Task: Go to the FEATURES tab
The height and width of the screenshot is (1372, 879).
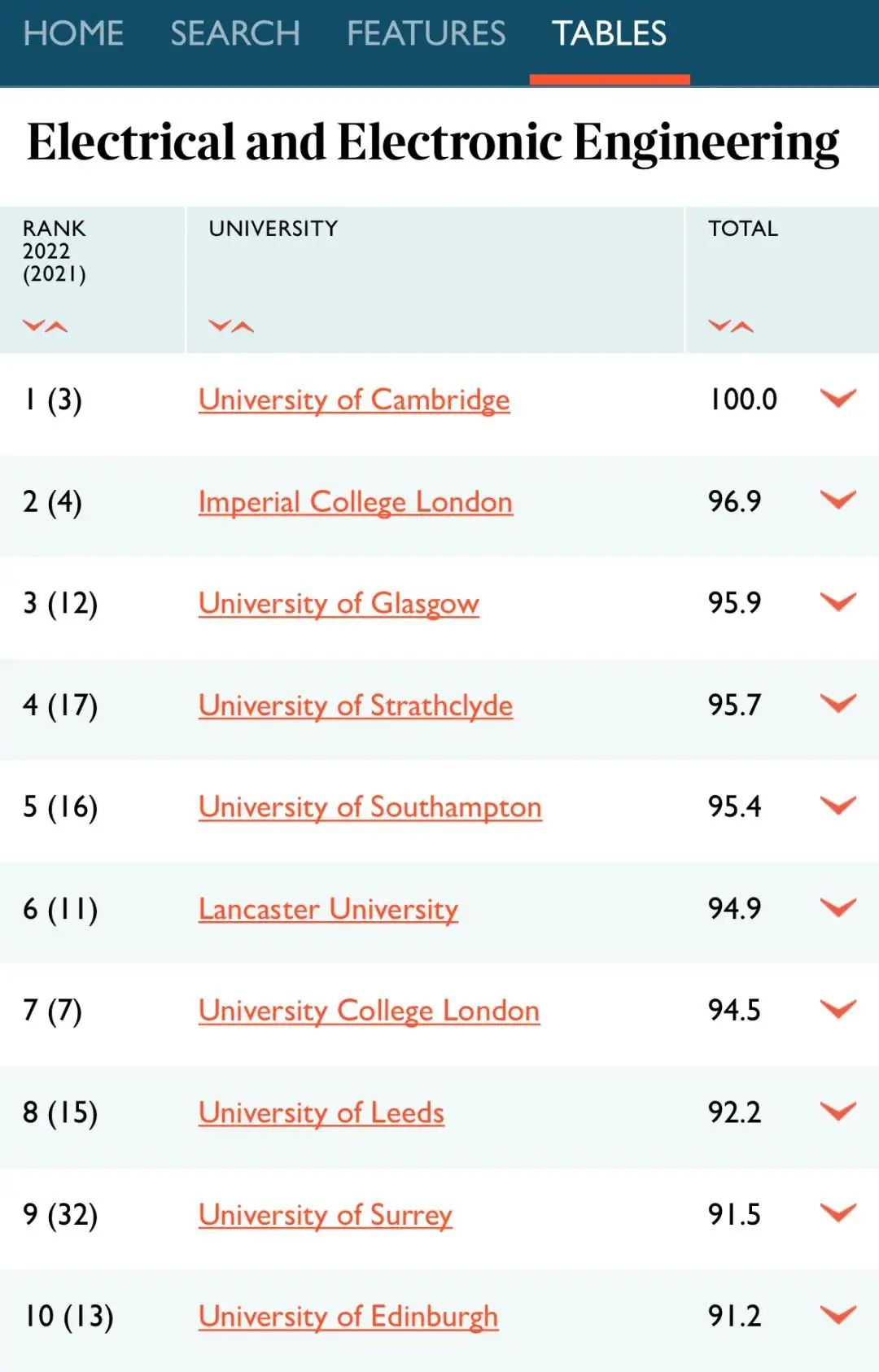Action: [x=426, y=34]
